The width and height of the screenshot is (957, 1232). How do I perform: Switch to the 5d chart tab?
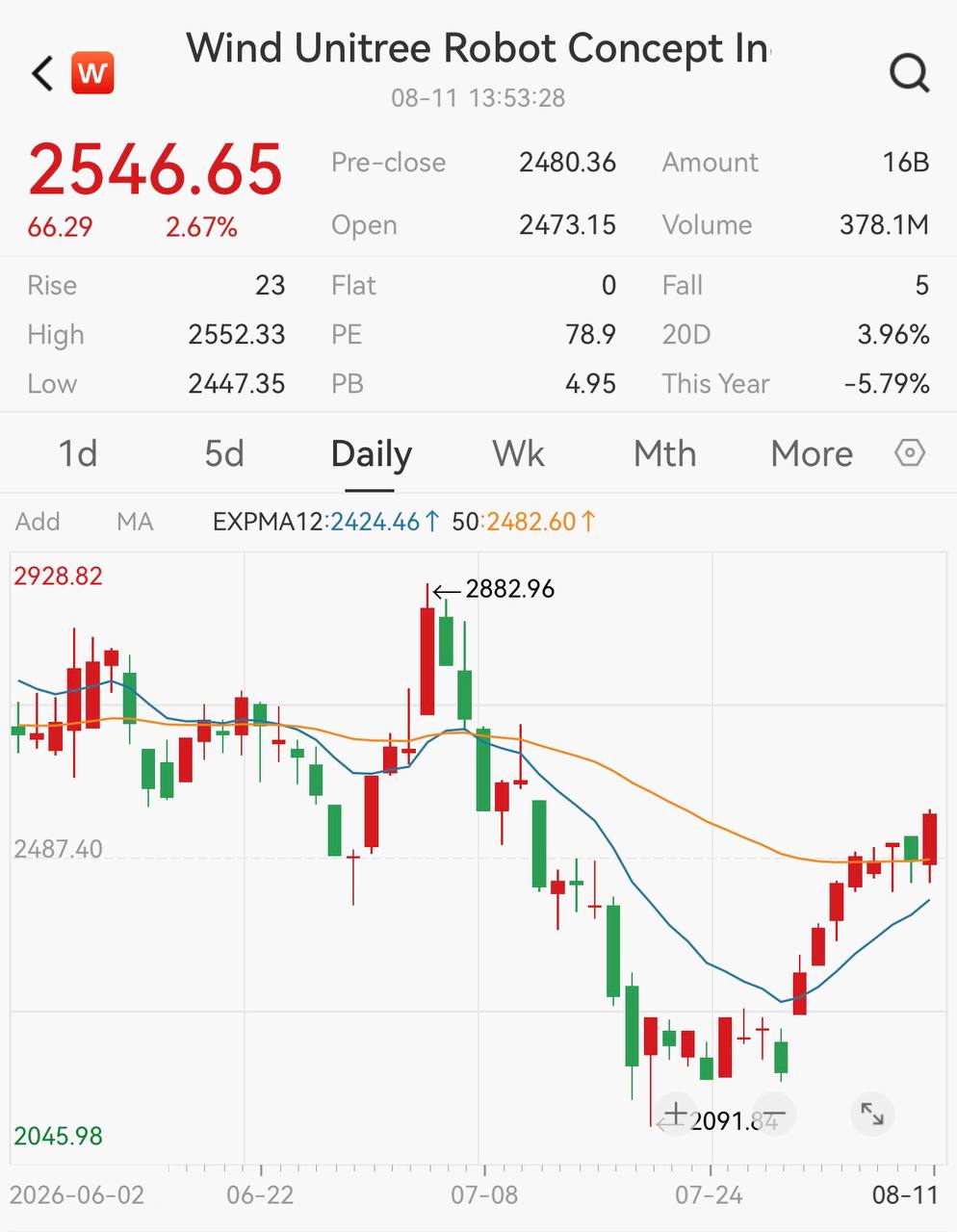224,453
